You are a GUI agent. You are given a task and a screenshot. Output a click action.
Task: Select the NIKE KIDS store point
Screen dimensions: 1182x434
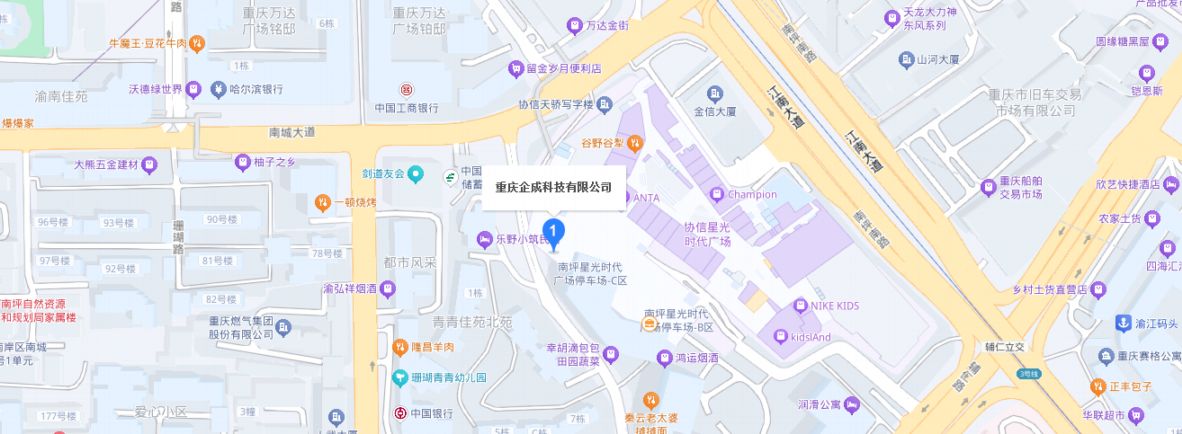click(801, 305)
